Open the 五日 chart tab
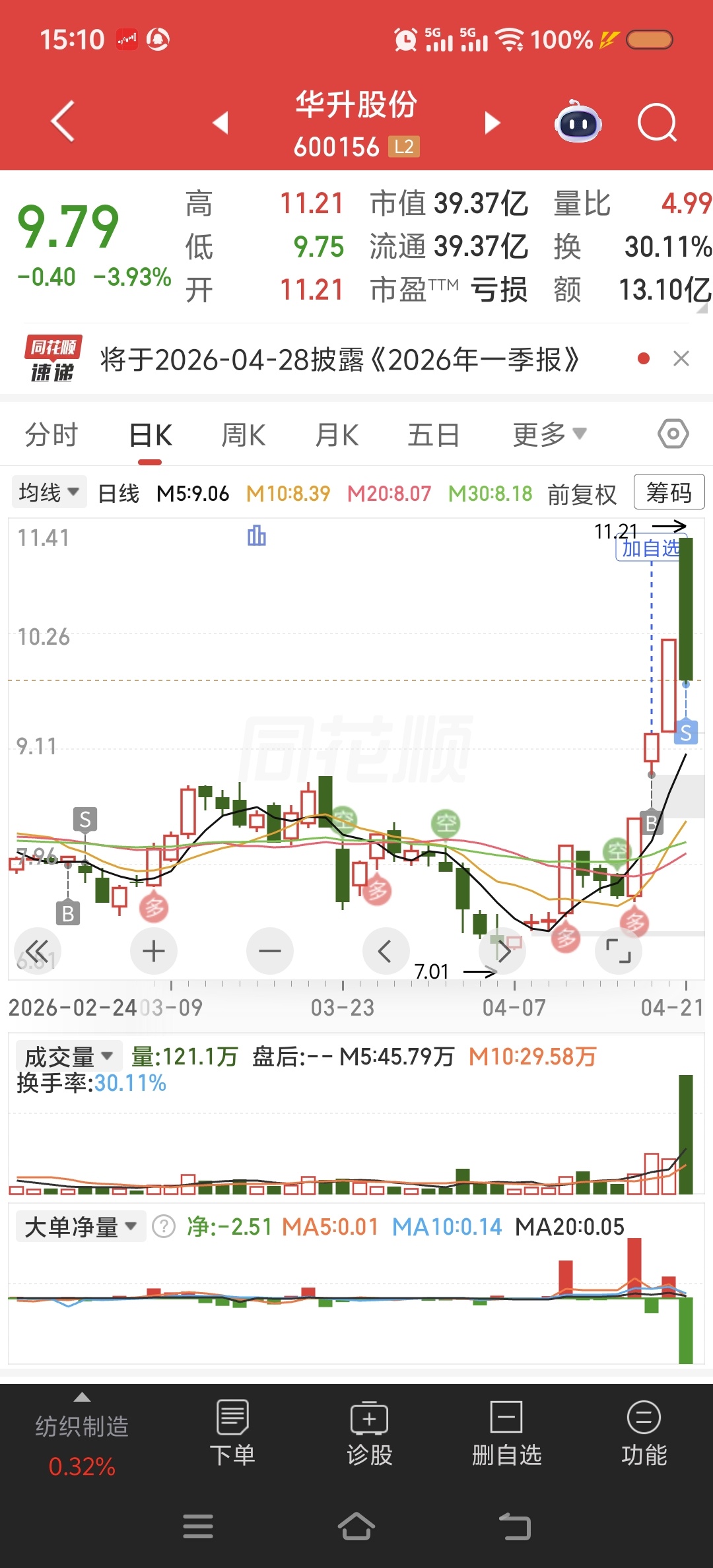 tap(433, 436)
